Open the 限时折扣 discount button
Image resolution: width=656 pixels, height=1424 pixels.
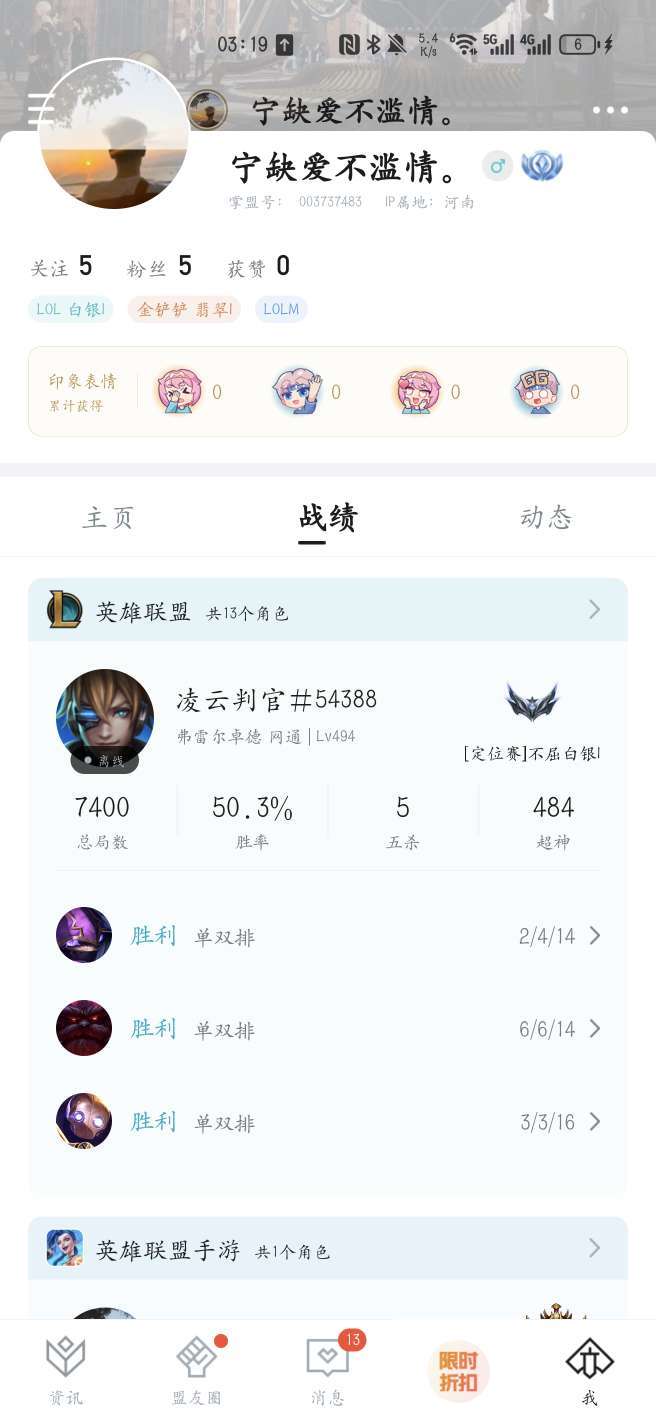(x=459, y=1371)
